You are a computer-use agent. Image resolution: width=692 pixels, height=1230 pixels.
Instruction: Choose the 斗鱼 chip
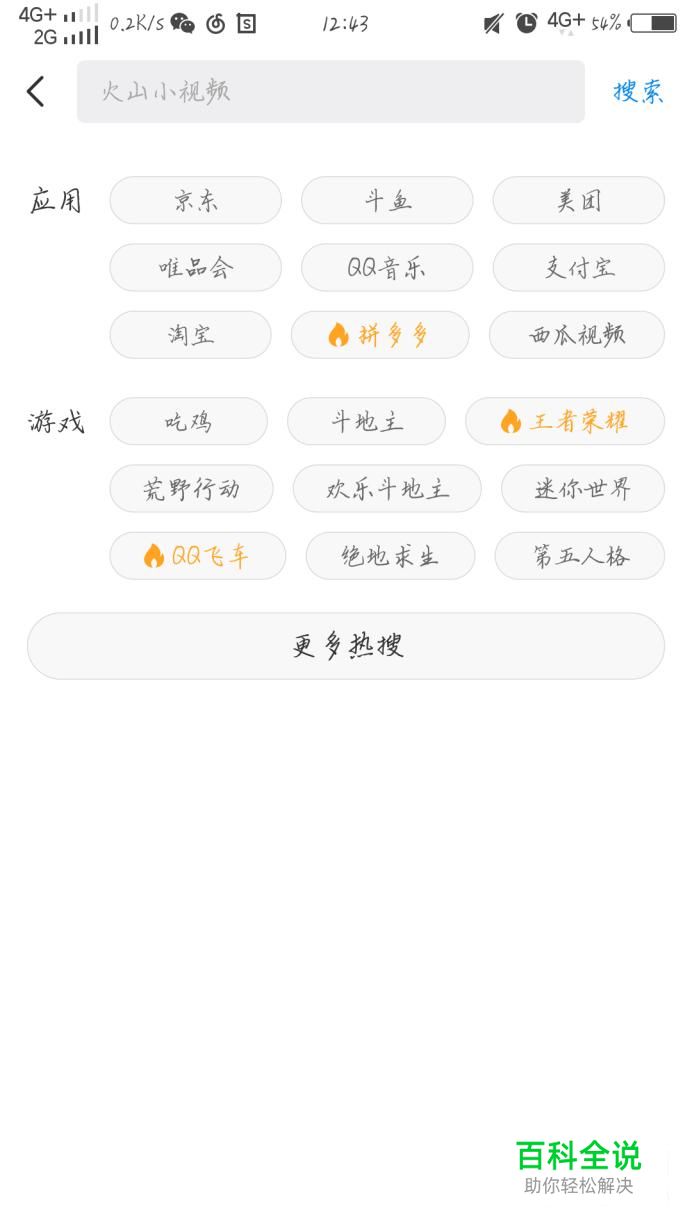tap(387, 201)
